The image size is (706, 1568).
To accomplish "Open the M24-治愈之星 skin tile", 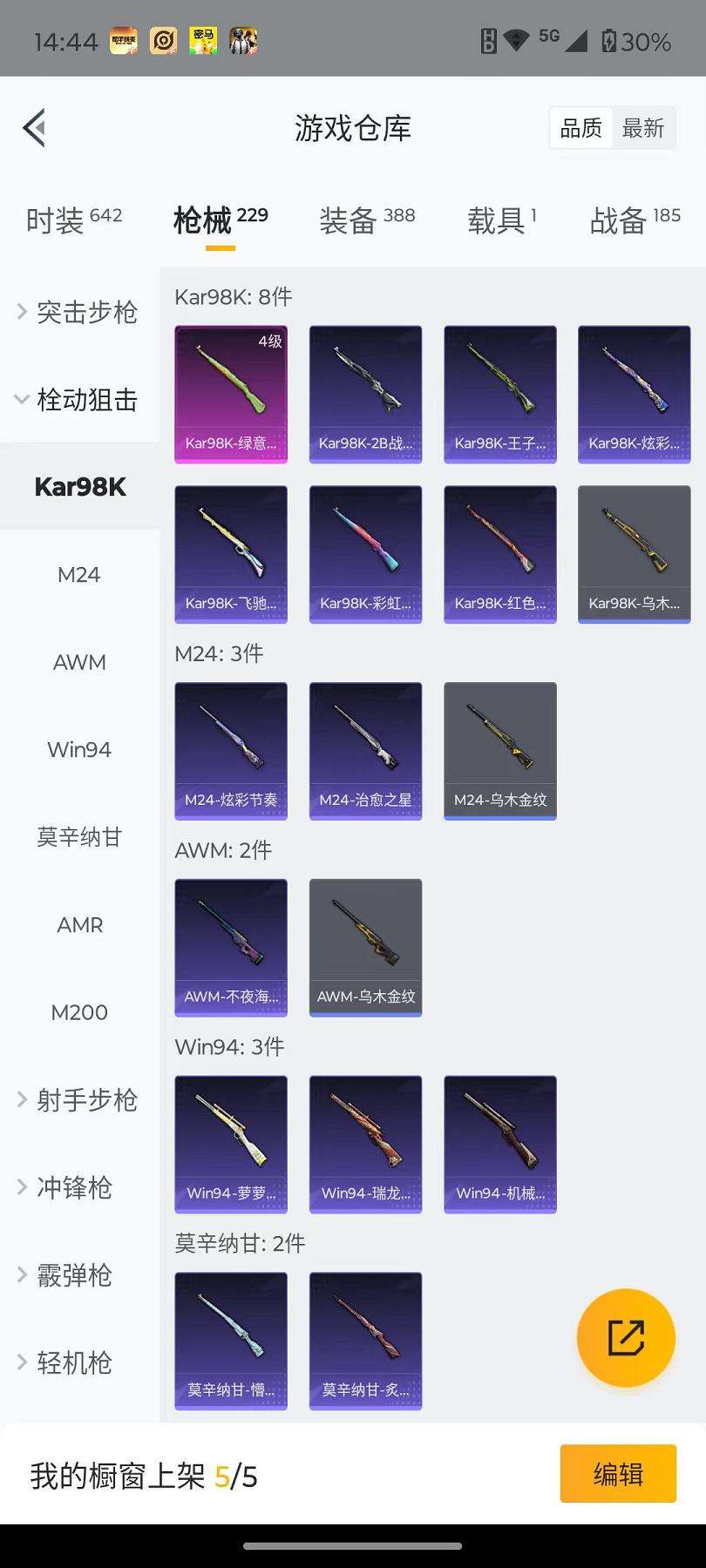I will [x=365, y=750].
